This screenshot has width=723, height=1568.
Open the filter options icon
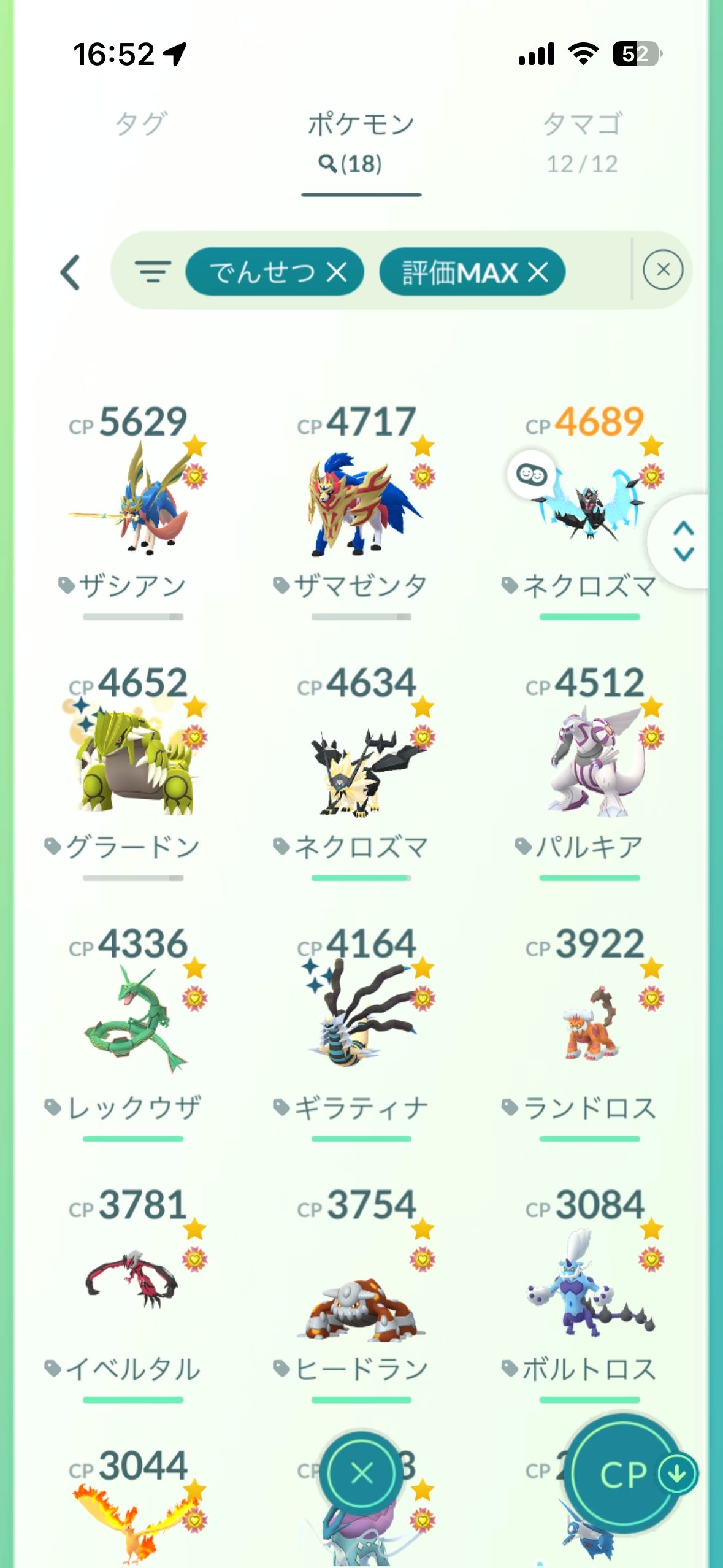(x=153, y=271)
